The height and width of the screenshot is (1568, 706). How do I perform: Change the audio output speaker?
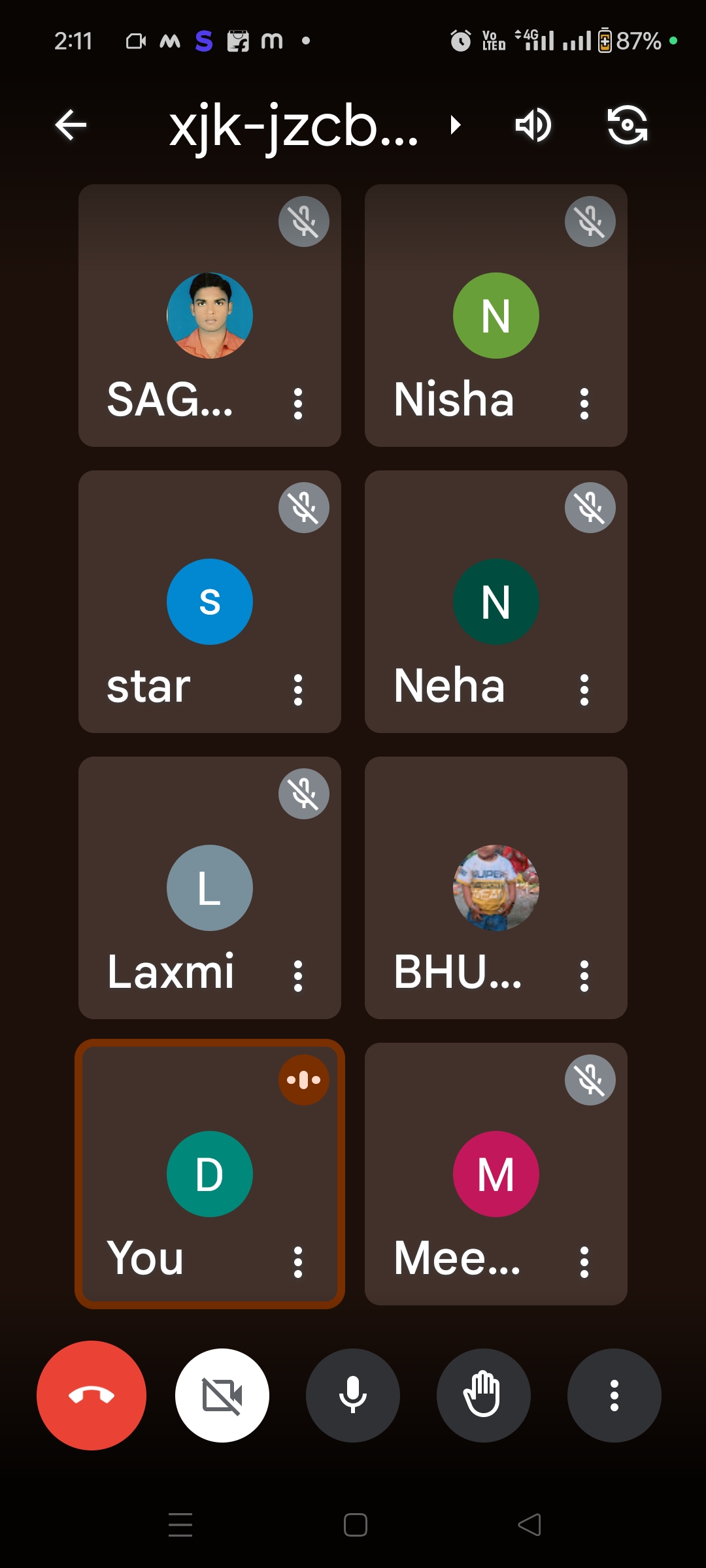pos(533,125)
